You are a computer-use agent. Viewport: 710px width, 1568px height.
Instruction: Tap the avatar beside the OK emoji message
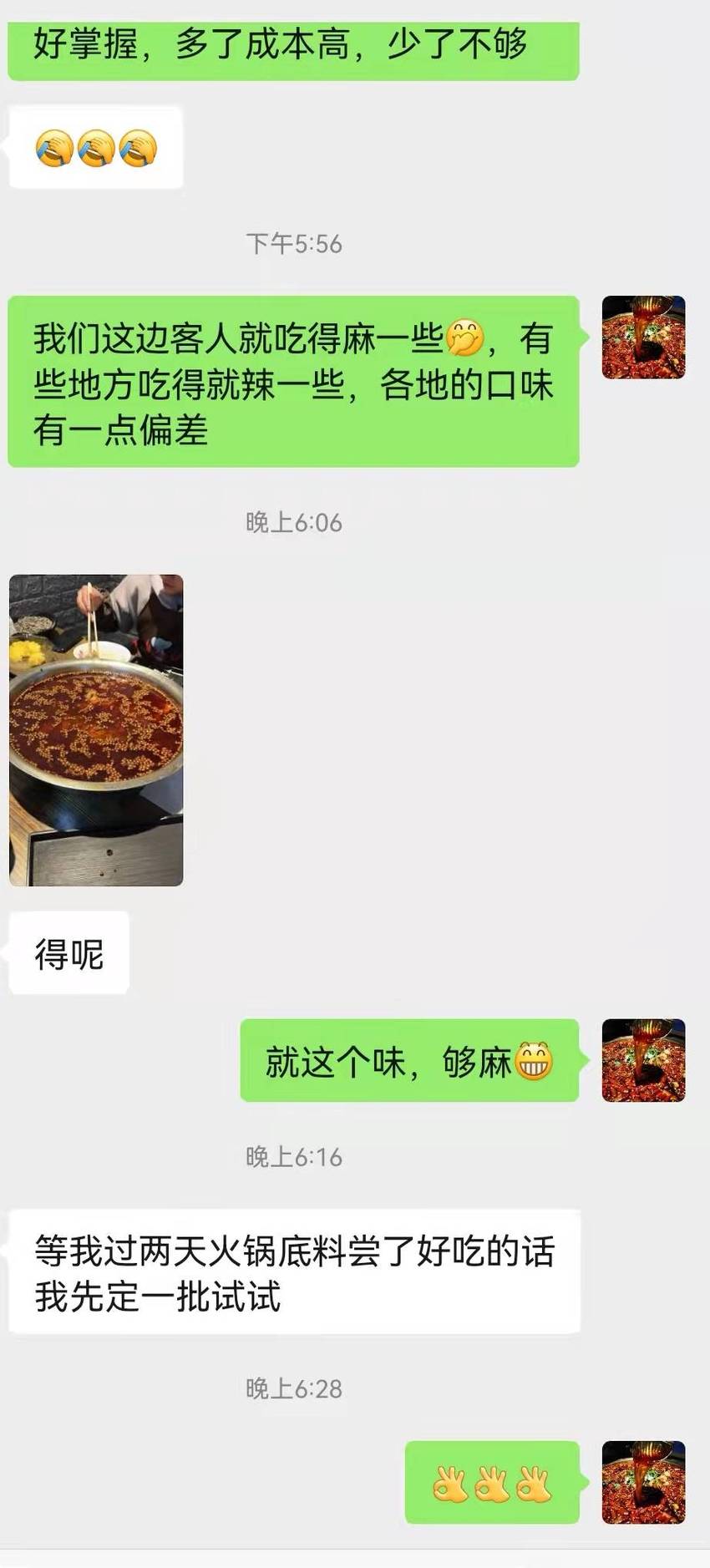point(643,1482)
